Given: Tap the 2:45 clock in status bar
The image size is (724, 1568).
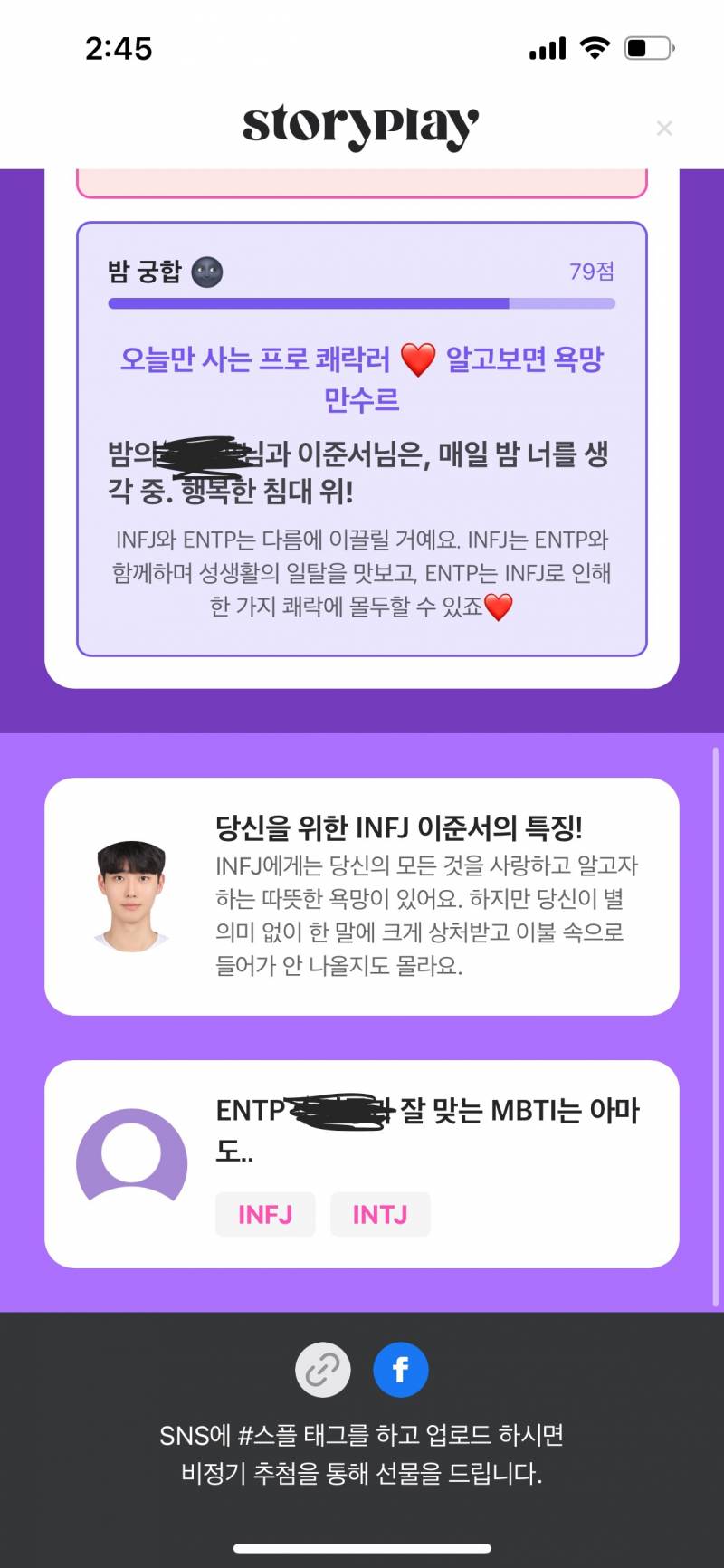Looking at the screenshot, I should pyautogui.click(x=119, y=49).
